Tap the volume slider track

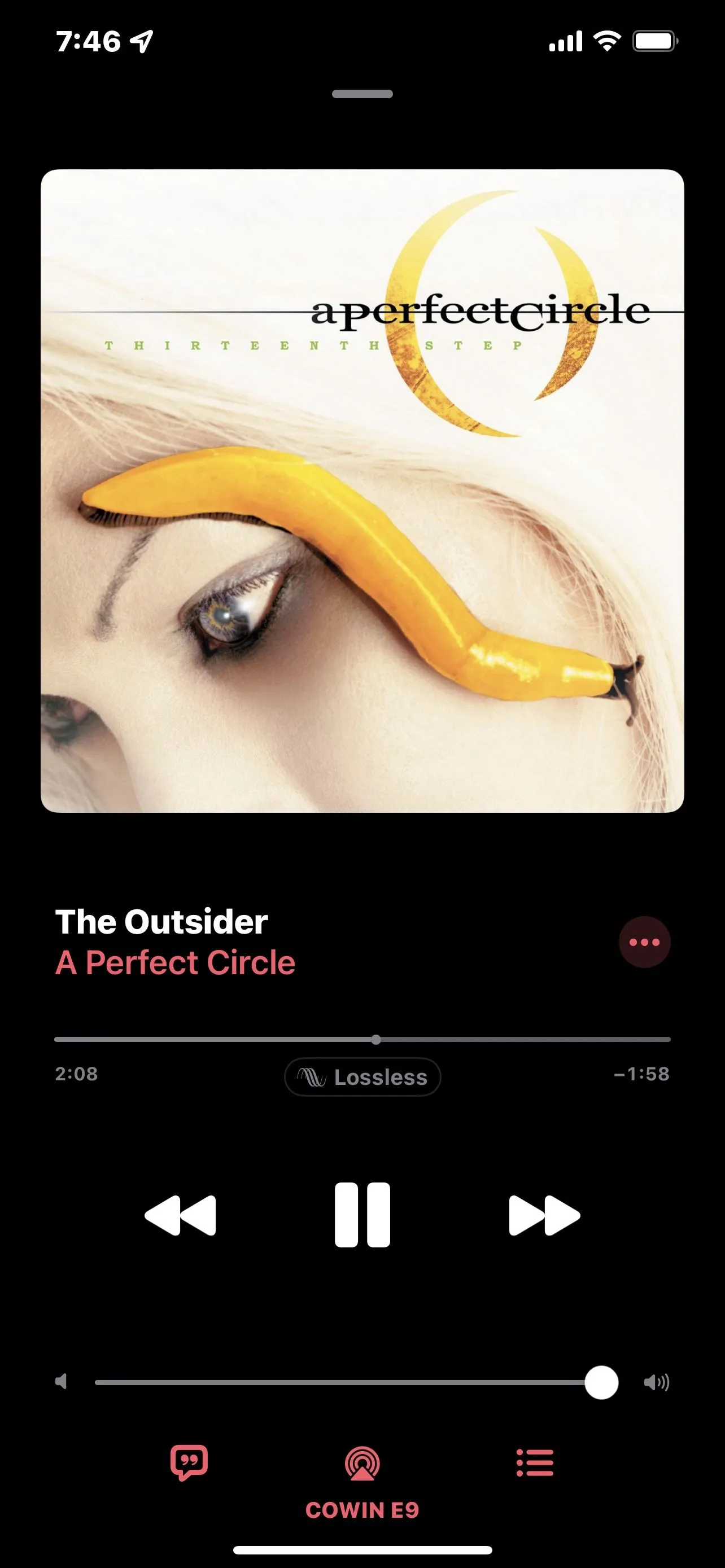(341, 1382)
